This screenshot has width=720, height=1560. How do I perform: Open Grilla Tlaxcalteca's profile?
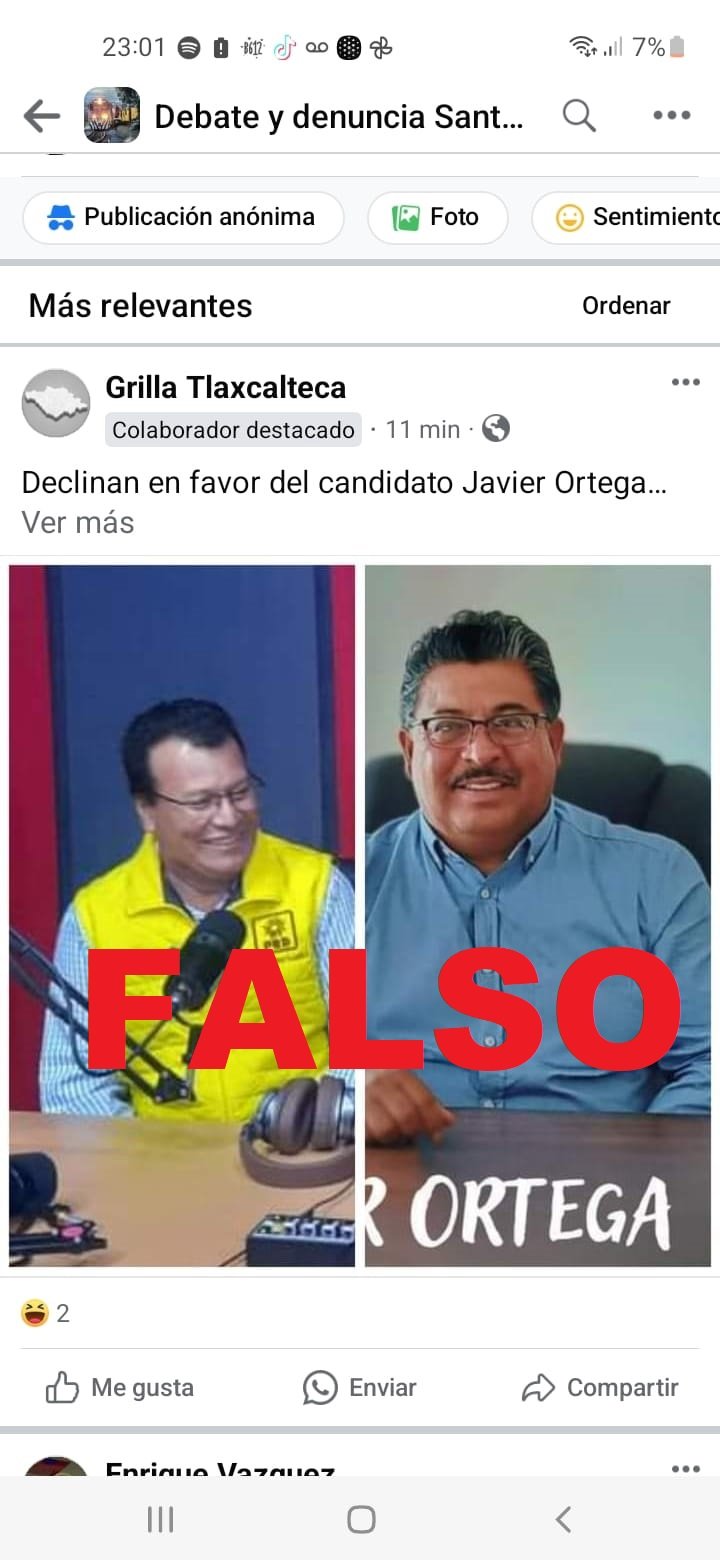(x=225, y=387)
